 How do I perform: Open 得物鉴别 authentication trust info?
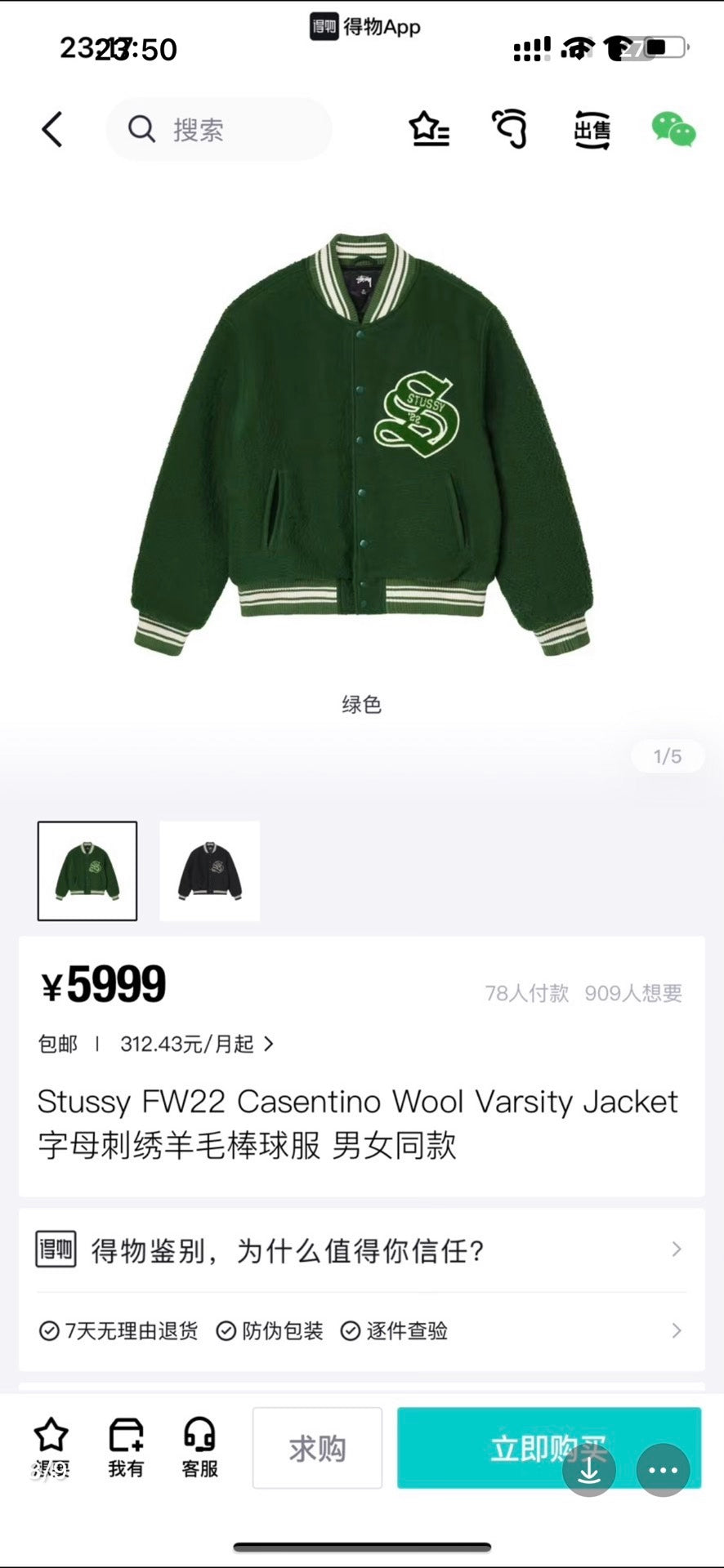click(x=361, y=1249)
